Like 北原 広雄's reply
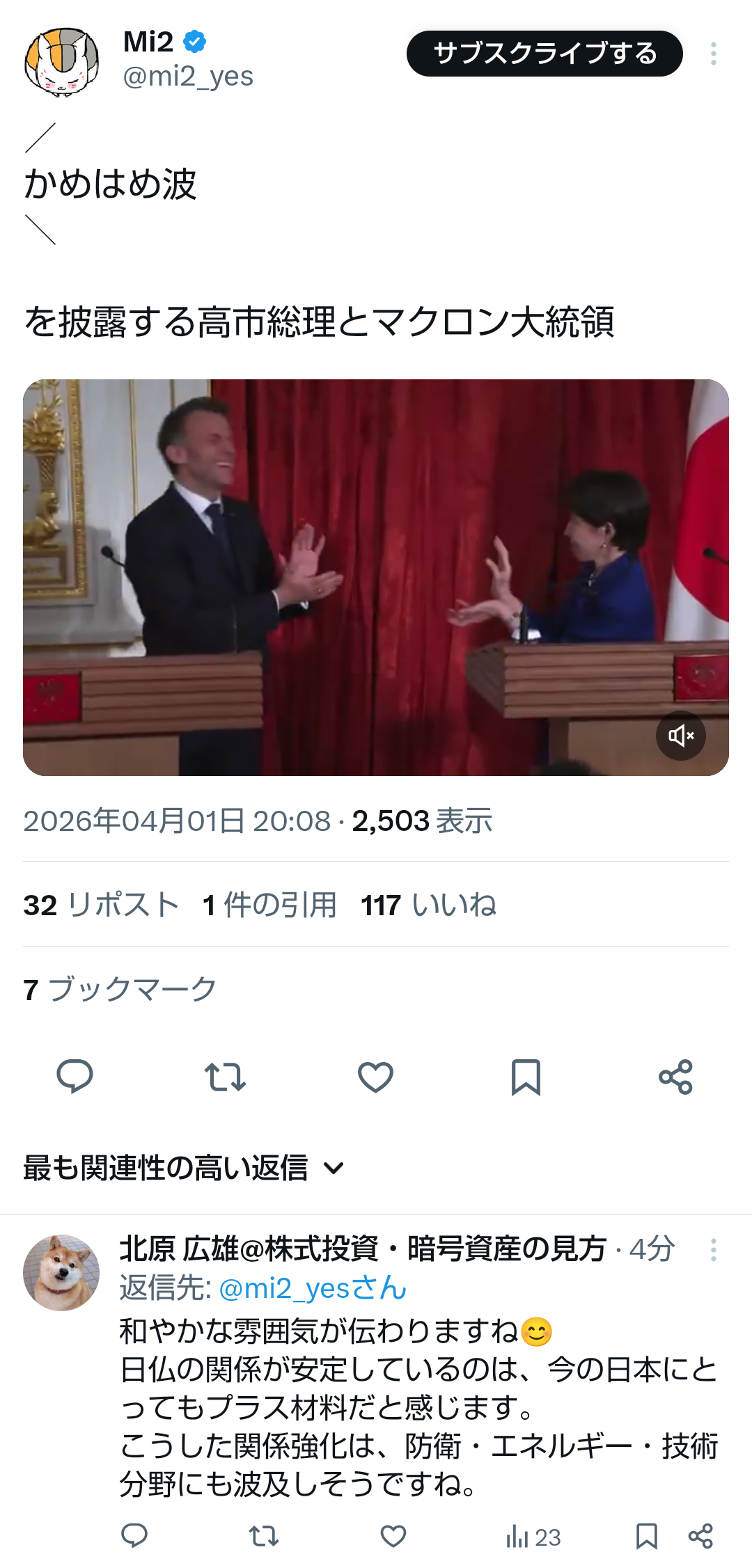Viewport: 752px width, 1568px height. 393,1536
